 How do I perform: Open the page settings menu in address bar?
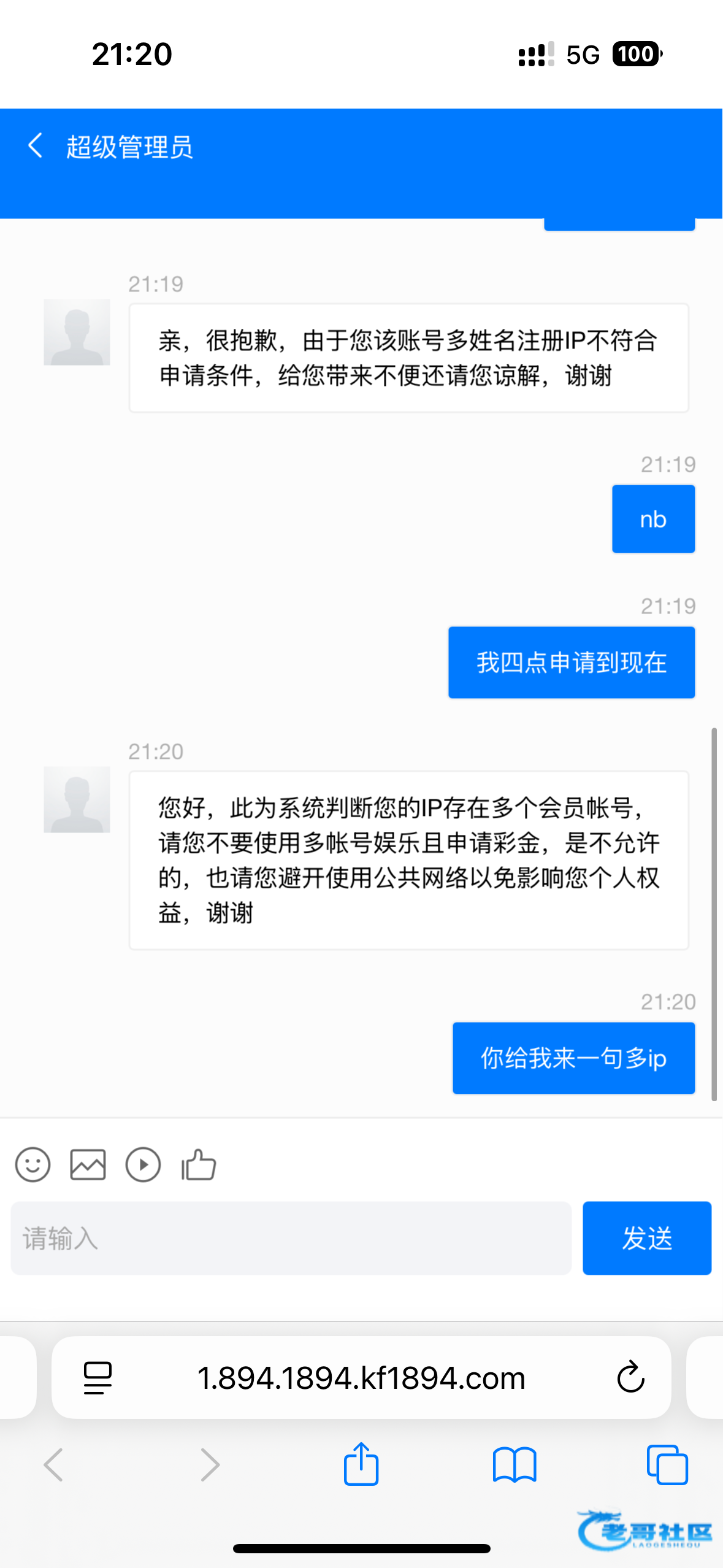[x=98, y=1378]
